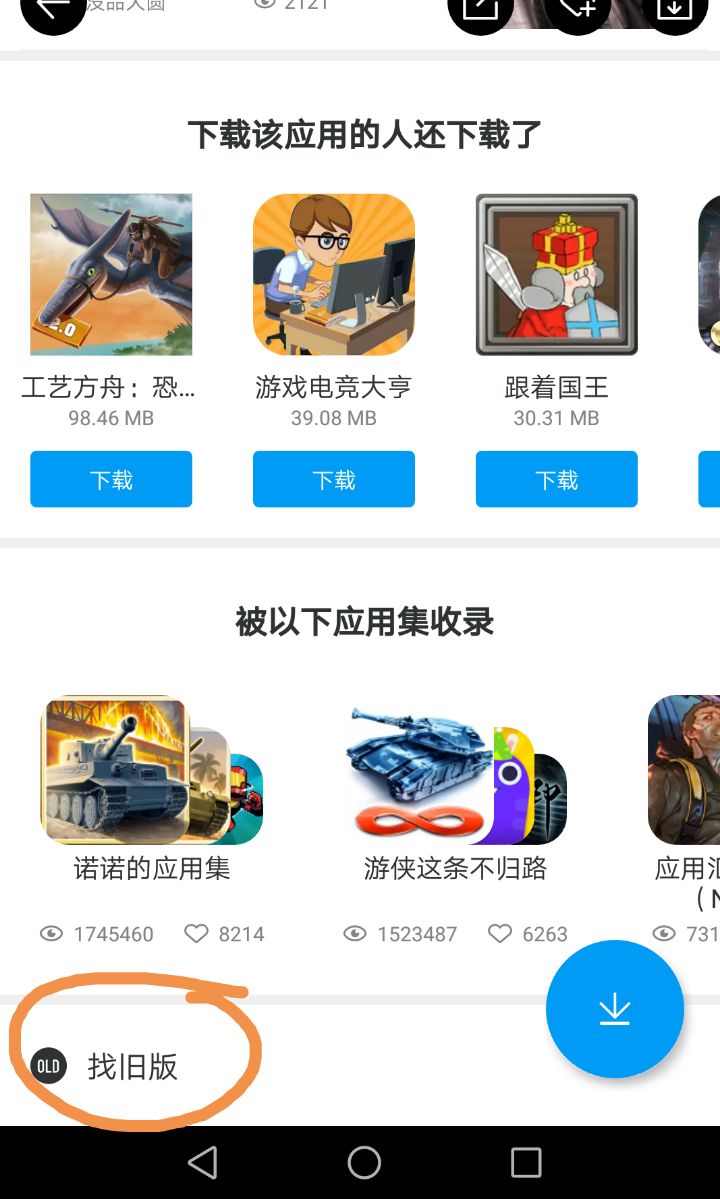Tap 找旧版 to find old versions
The image size is (720, 1199).
130,1066
